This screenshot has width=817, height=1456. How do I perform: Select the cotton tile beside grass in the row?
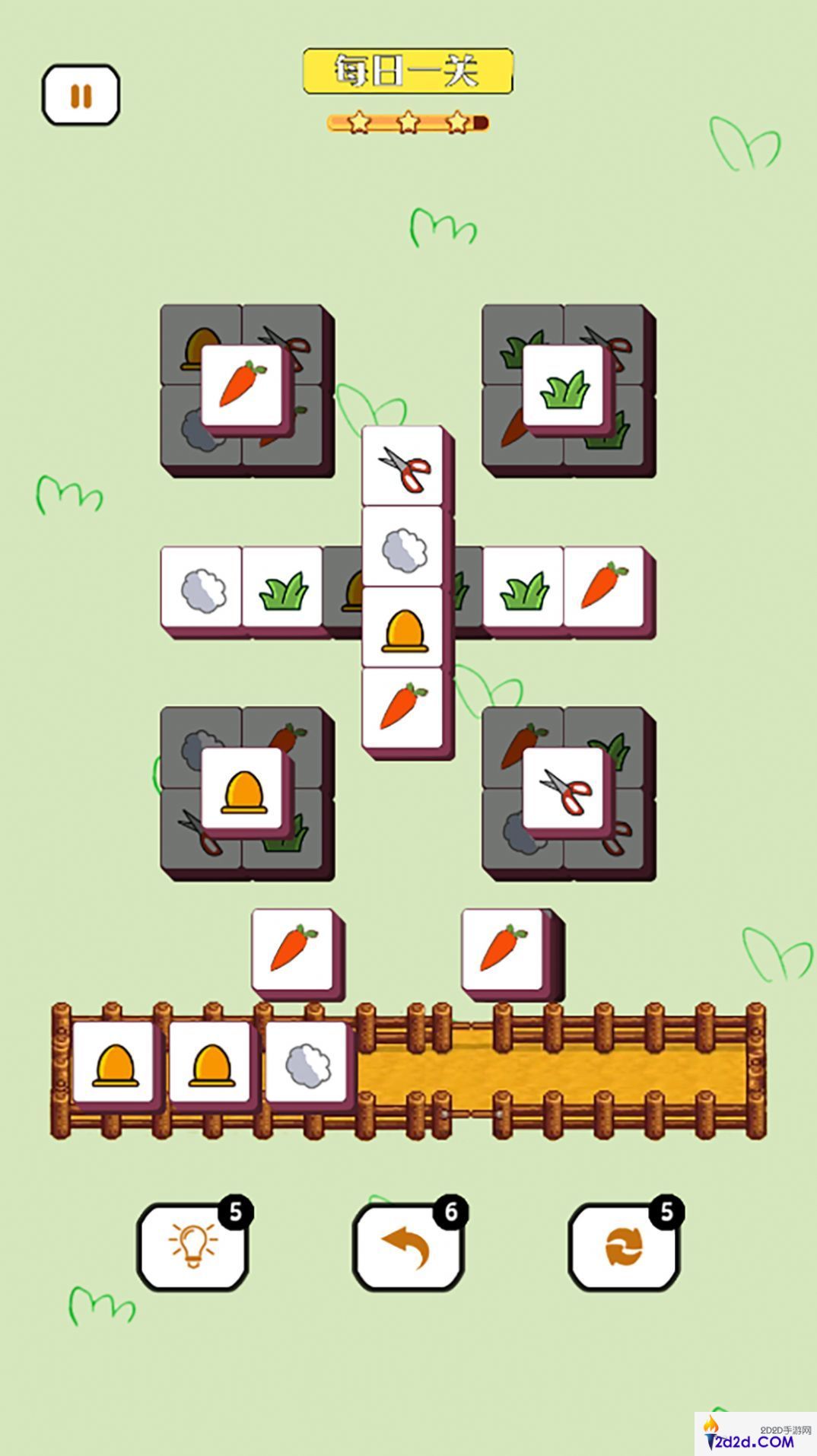click(202, 588)
